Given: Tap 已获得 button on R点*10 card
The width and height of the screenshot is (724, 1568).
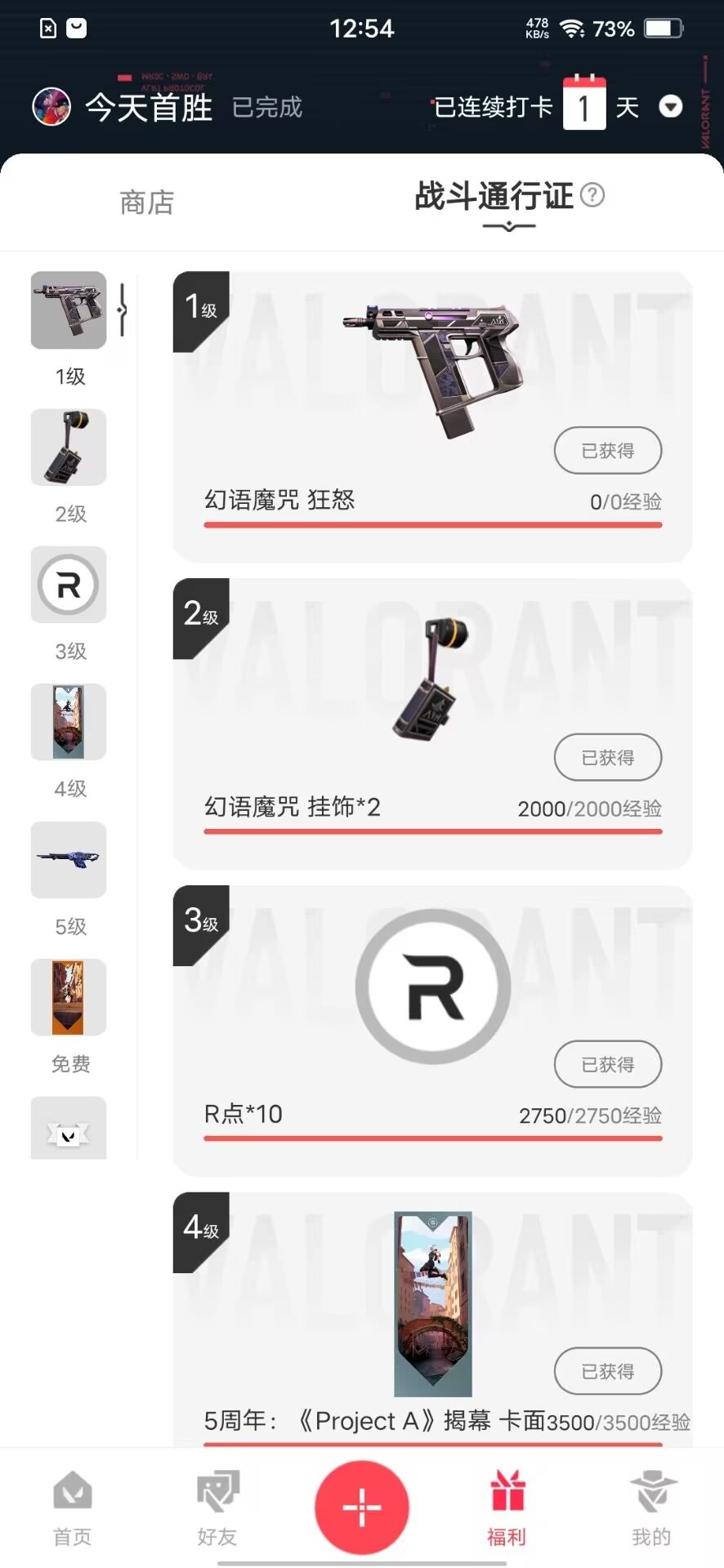Looking at the screenshot, I should pyautogui.click(x=608, y=1064).
